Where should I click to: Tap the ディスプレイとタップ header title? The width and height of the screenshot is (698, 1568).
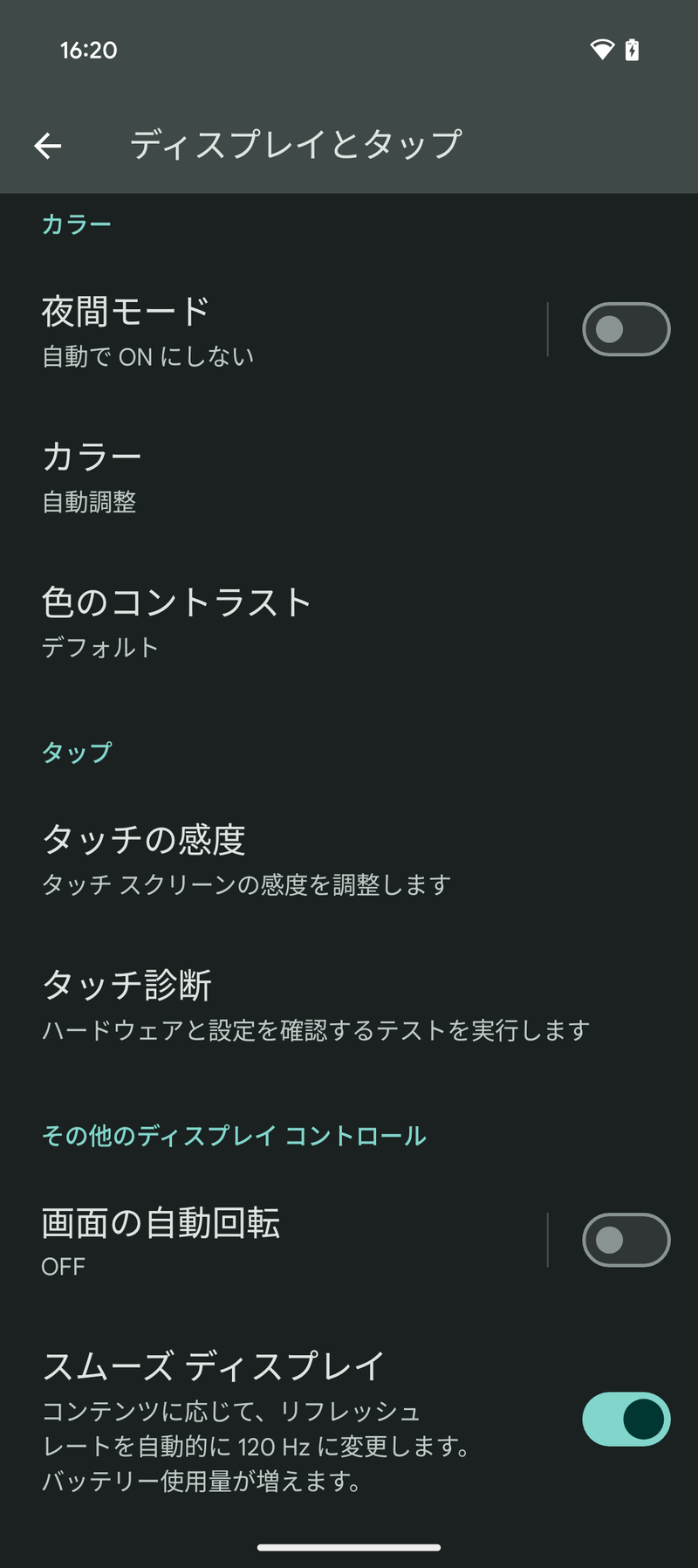297,145
